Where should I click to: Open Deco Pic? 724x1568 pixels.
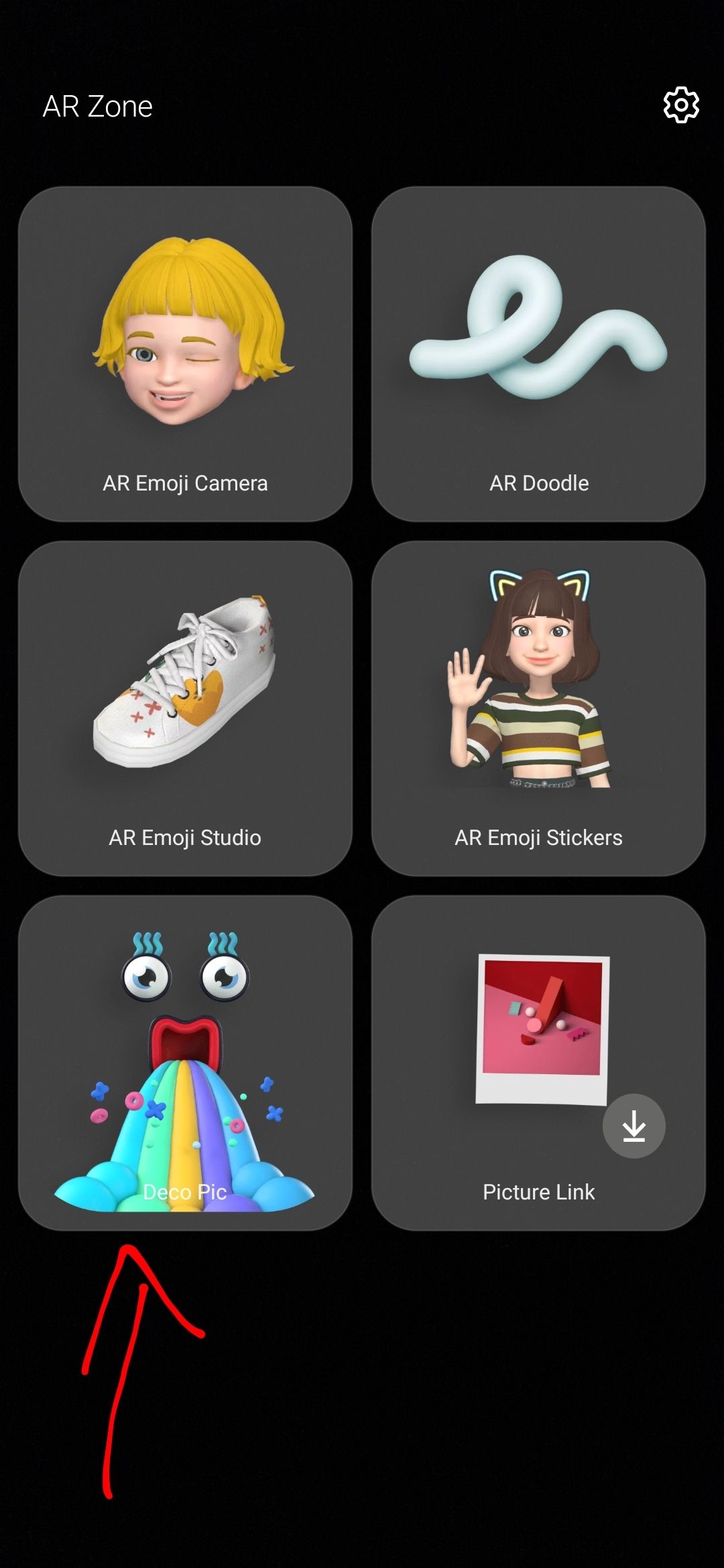tap(185, 1063)
